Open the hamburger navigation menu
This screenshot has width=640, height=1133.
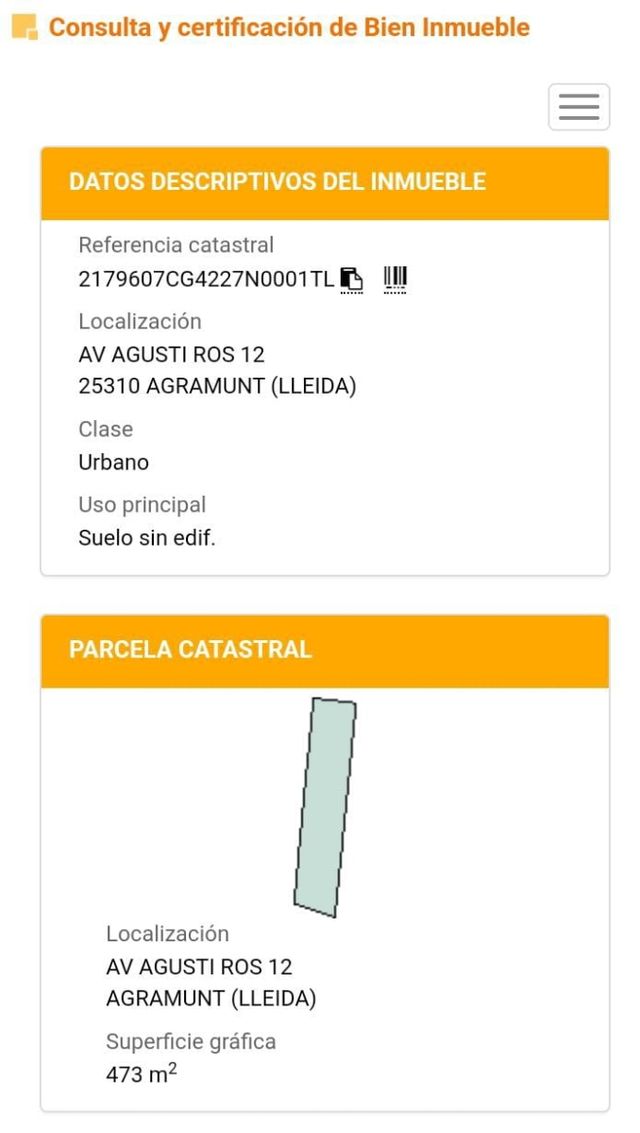tap(578, 107)
